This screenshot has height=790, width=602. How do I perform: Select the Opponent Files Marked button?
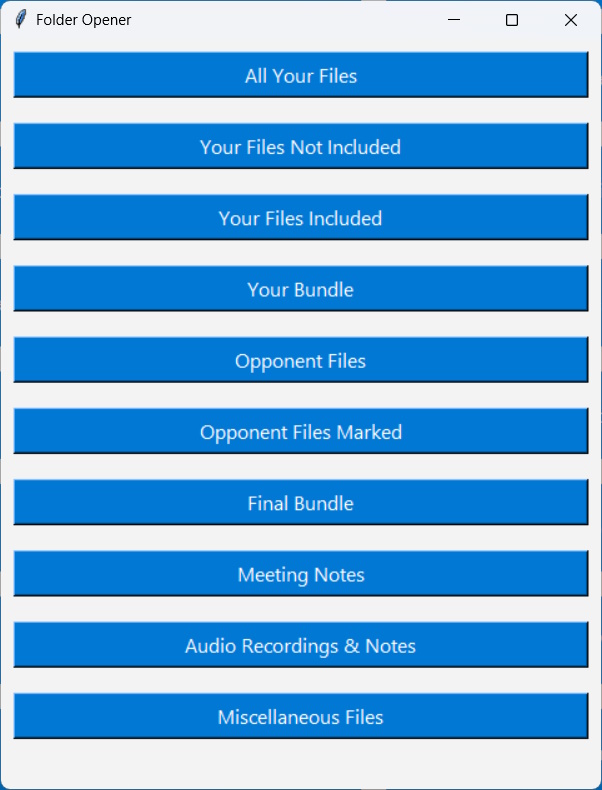click(x=300, y=432)
